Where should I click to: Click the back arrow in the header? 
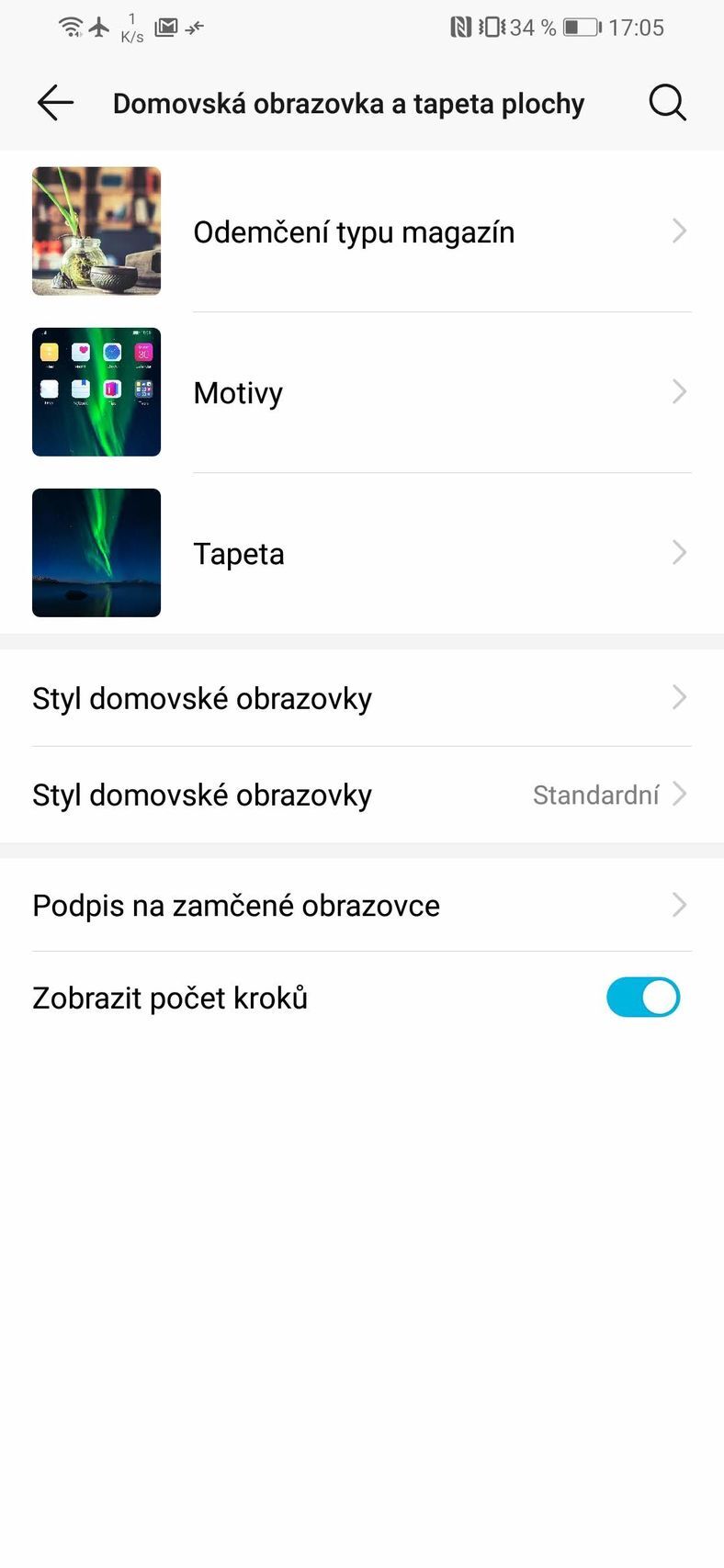[54, 103]
